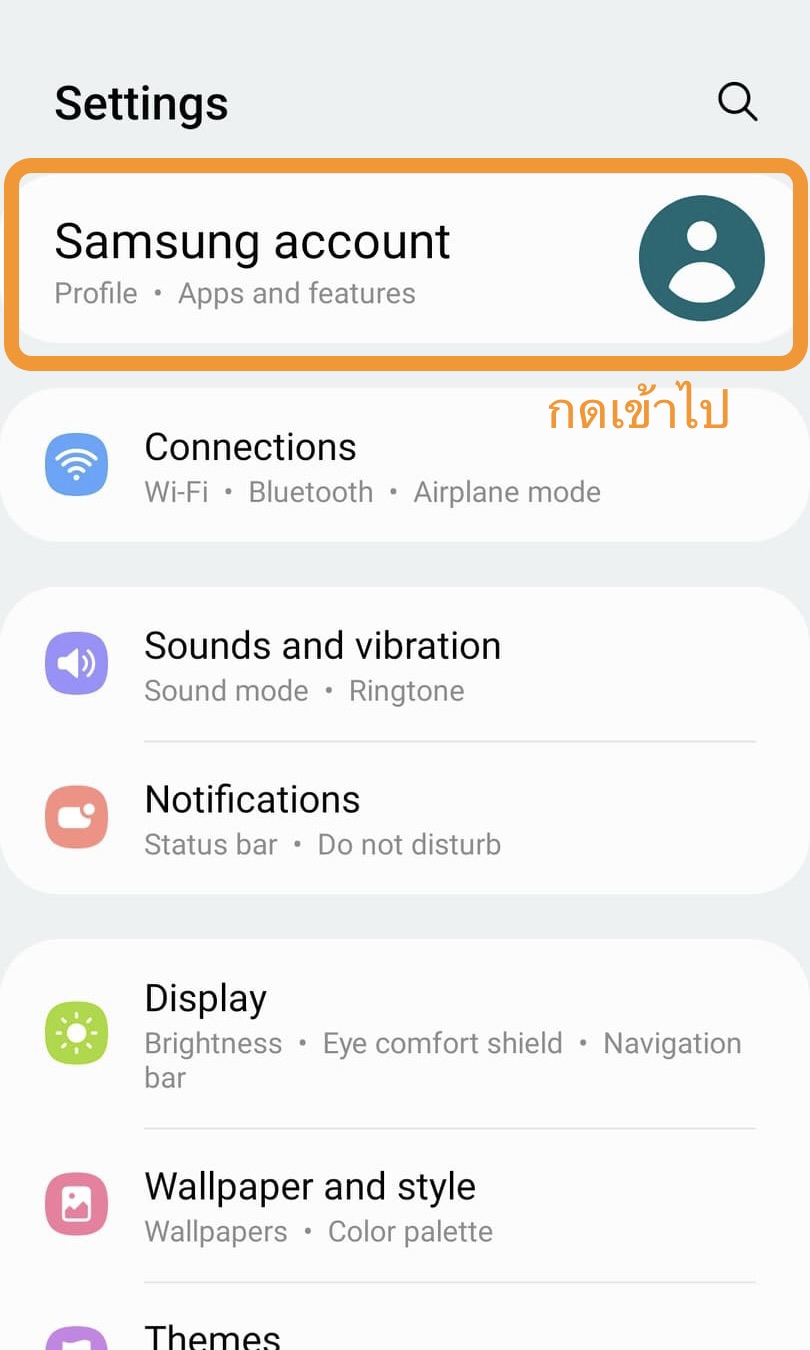
Task: Go to Connections settings
Action: tap(405, 467)
